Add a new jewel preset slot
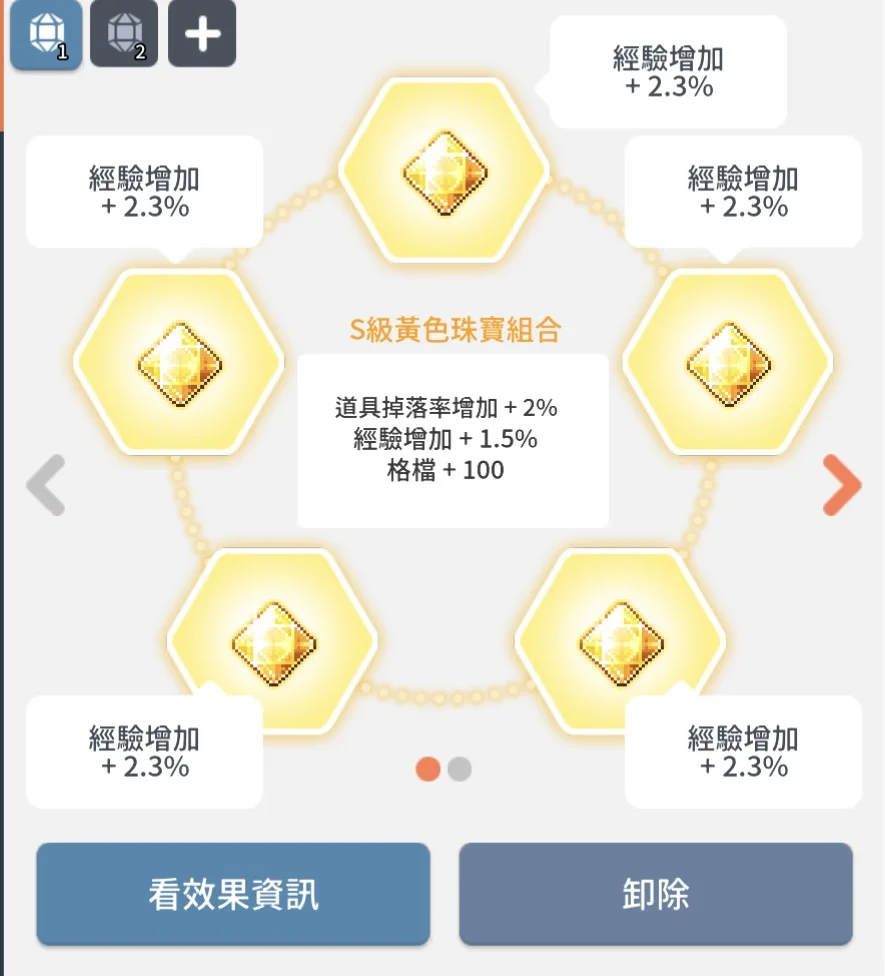 point(202,34)
